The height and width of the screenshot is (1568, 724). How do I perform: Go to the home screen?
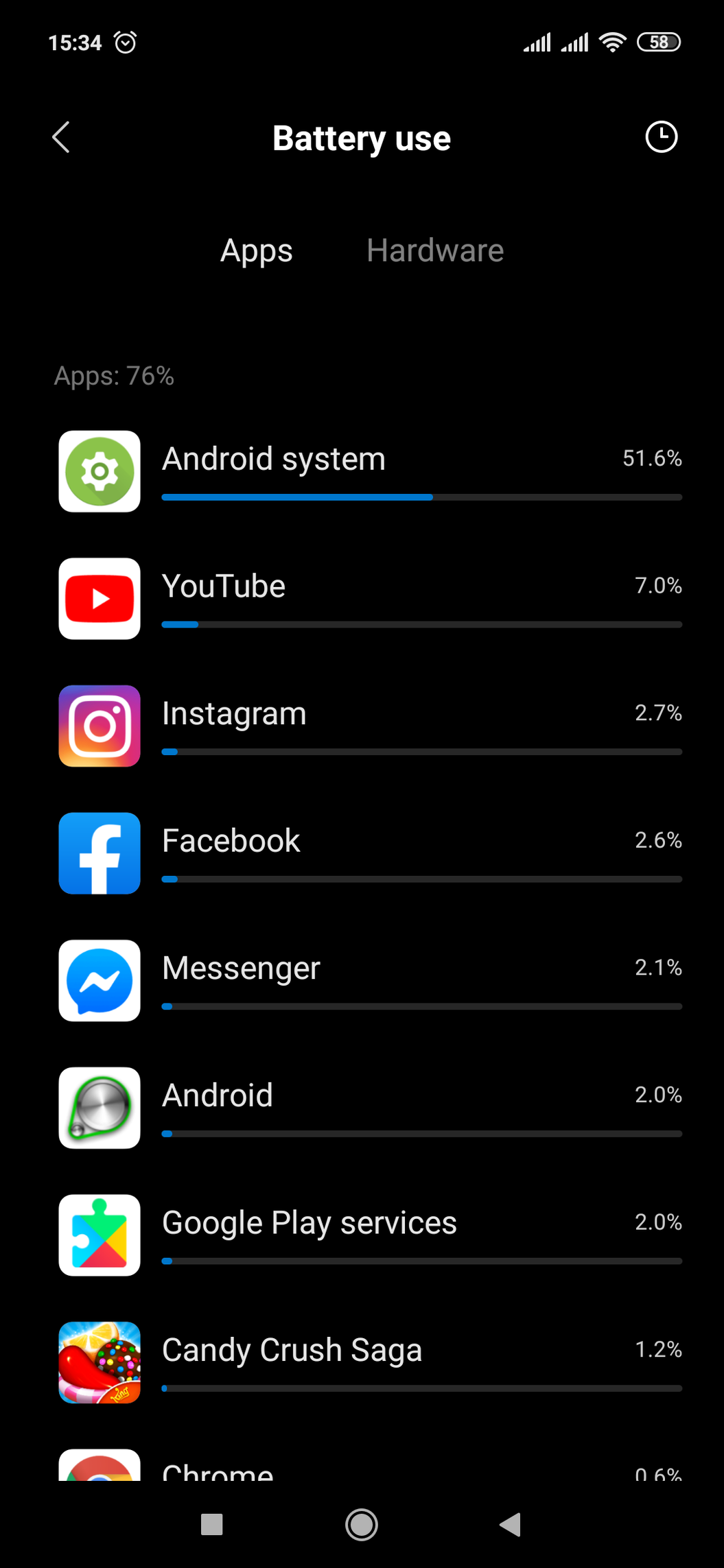[x=362, y=1525]
